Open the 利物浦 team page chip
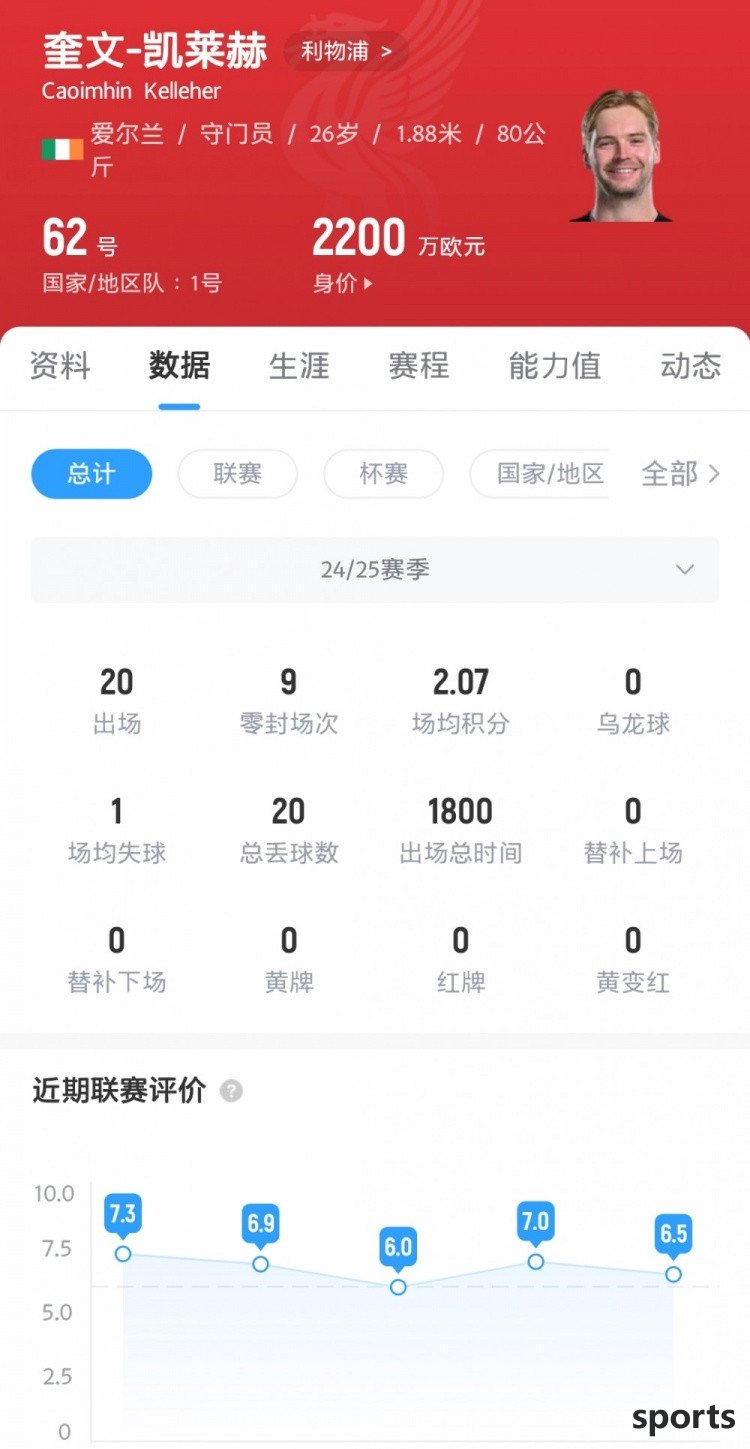This screenshot has height=1449, width=750. click(346, 51)
